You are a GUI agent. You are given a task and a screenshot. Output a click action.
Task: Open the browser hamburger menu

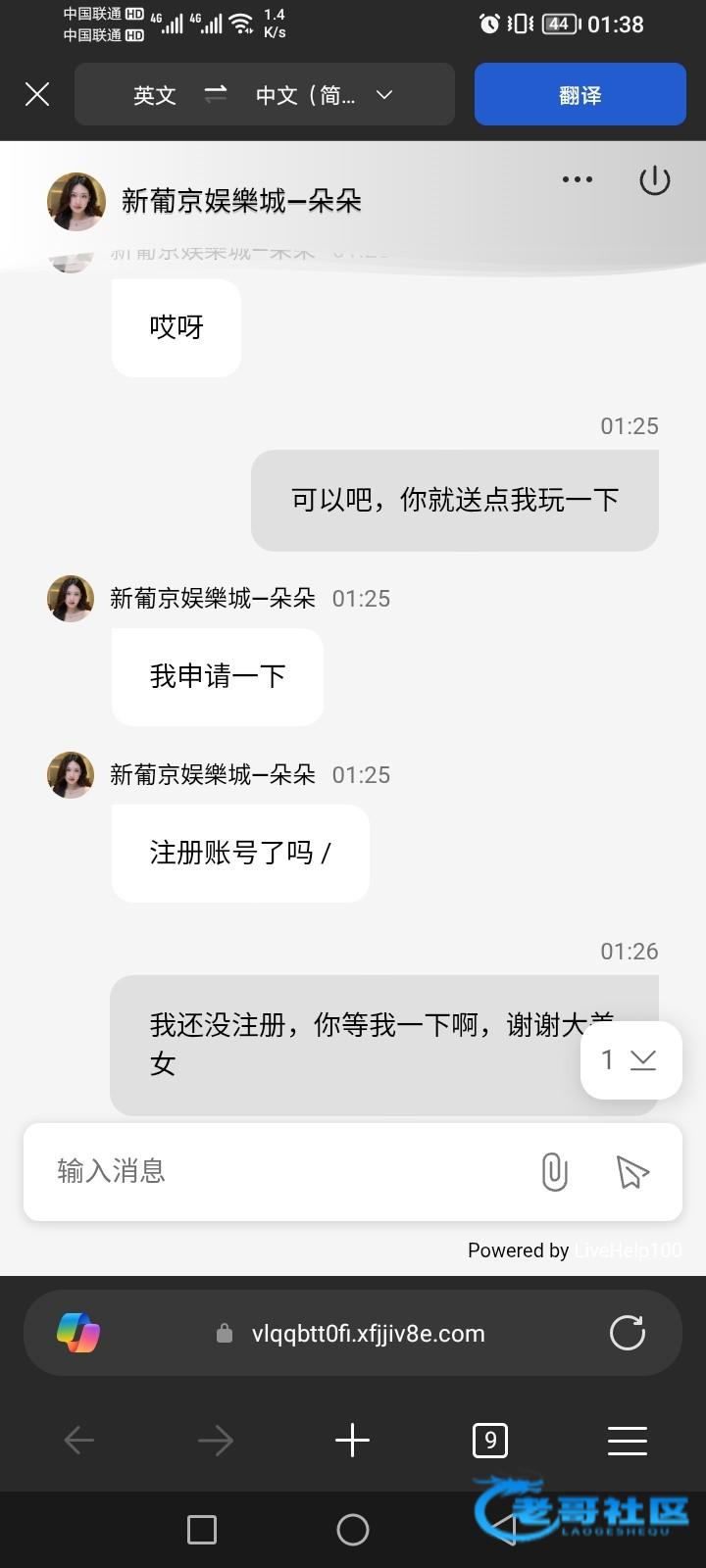[627, 1440]
